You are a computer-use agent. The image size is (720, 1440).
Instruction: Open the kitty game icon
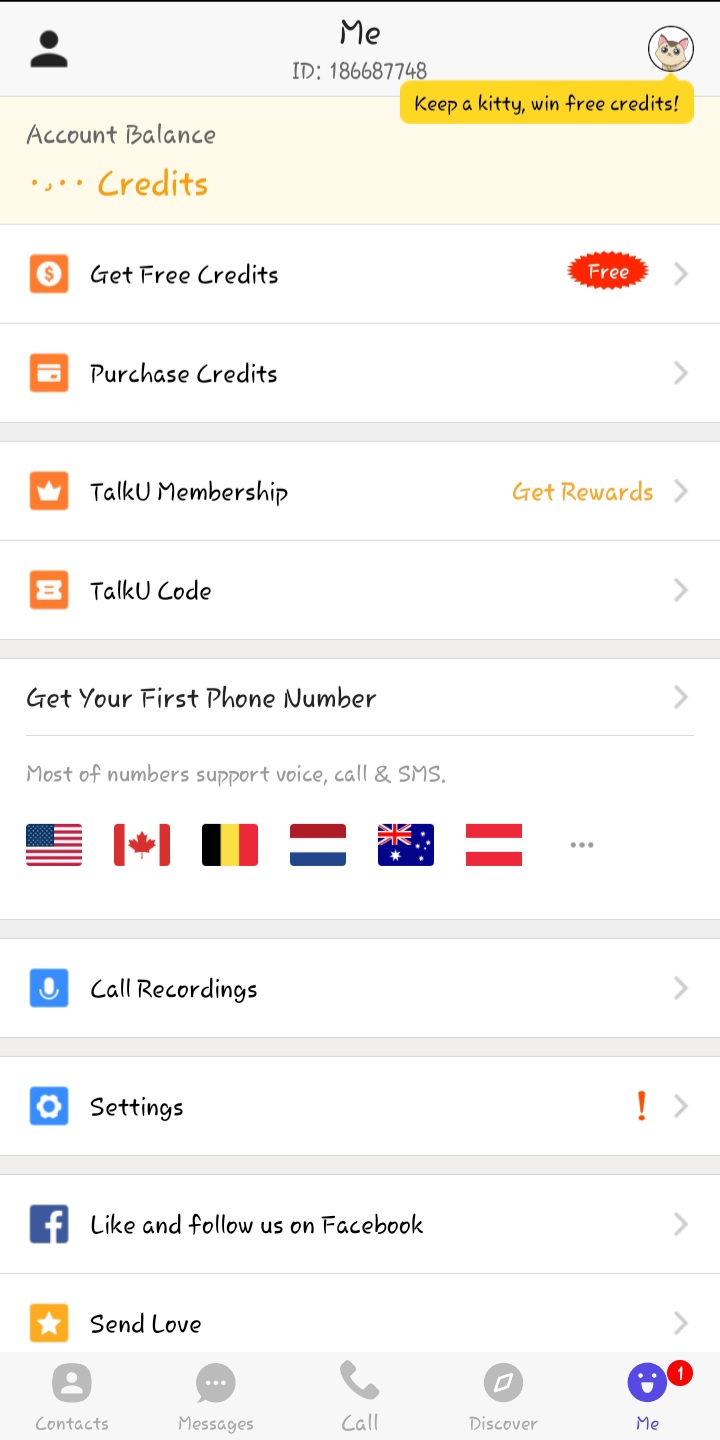670,49
